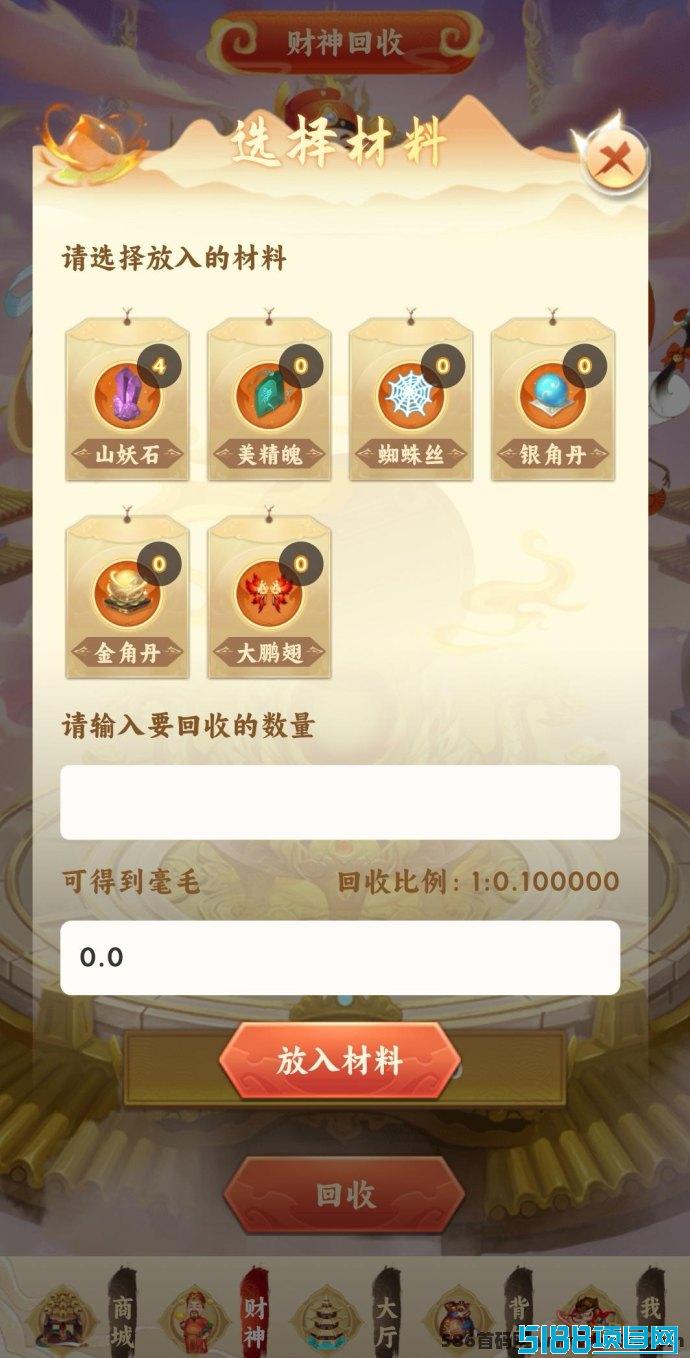Tap the recycle quantity input field

pyautogui.click(x=340, y=802)
